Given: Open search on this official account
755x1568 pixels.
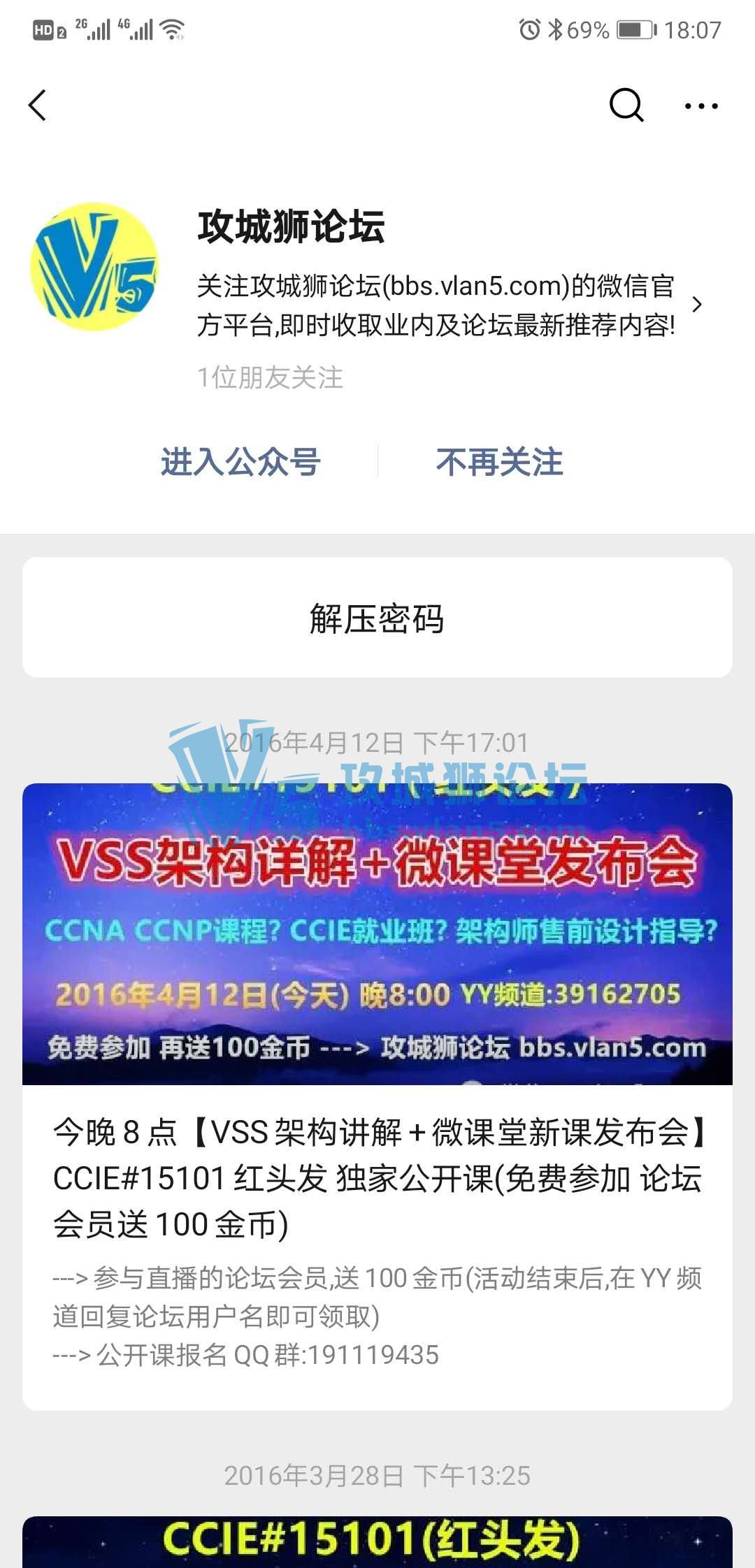Looking at the screenshot, I should [626, 106].
